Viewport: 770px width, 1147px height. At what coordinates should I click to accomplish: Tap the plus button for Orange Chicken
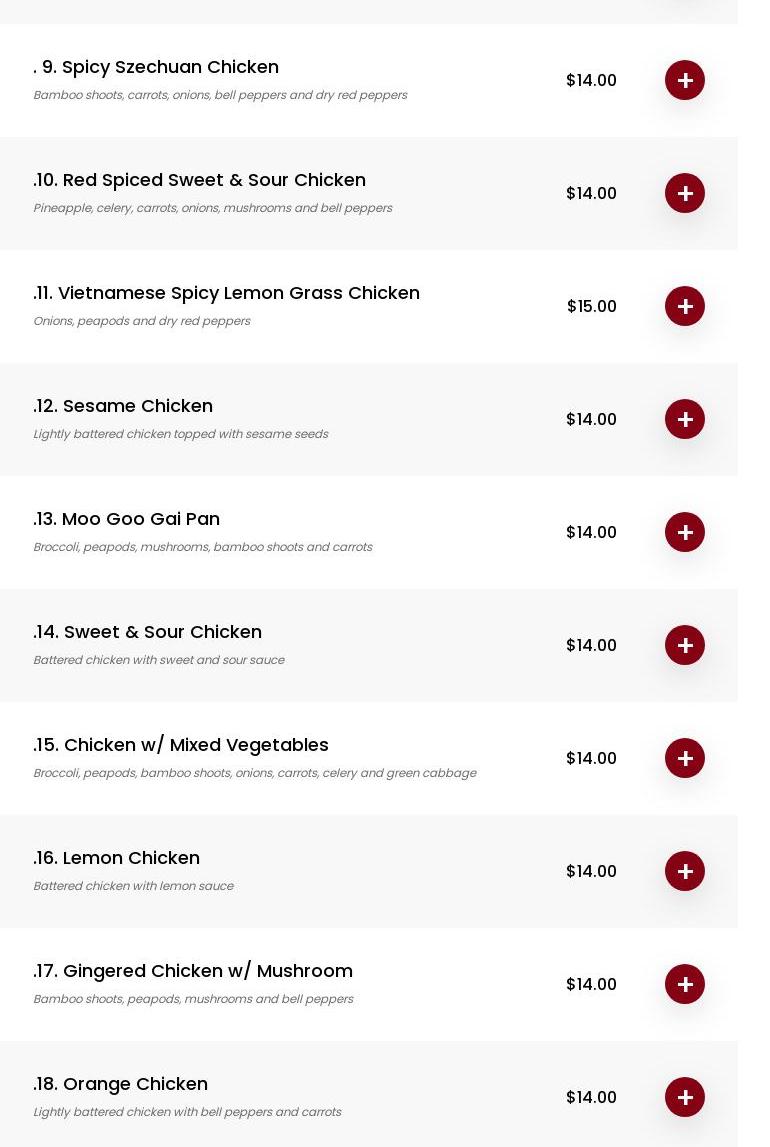pos(685,1097)
